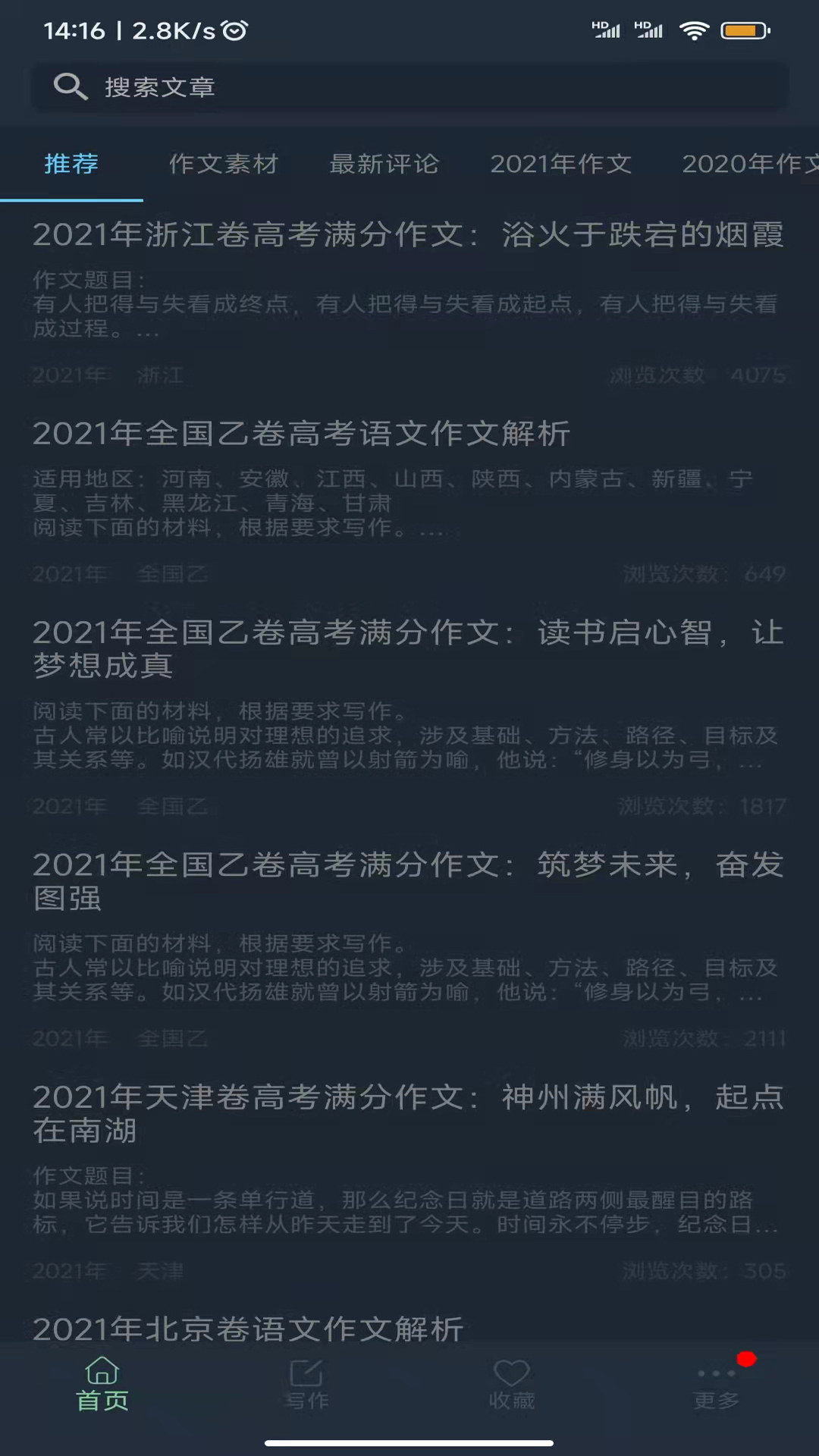Image resolution: width=819 pixels, height=1456 pixels.
Task: Open the 2020年作文 tab
Action: (747, 165)
